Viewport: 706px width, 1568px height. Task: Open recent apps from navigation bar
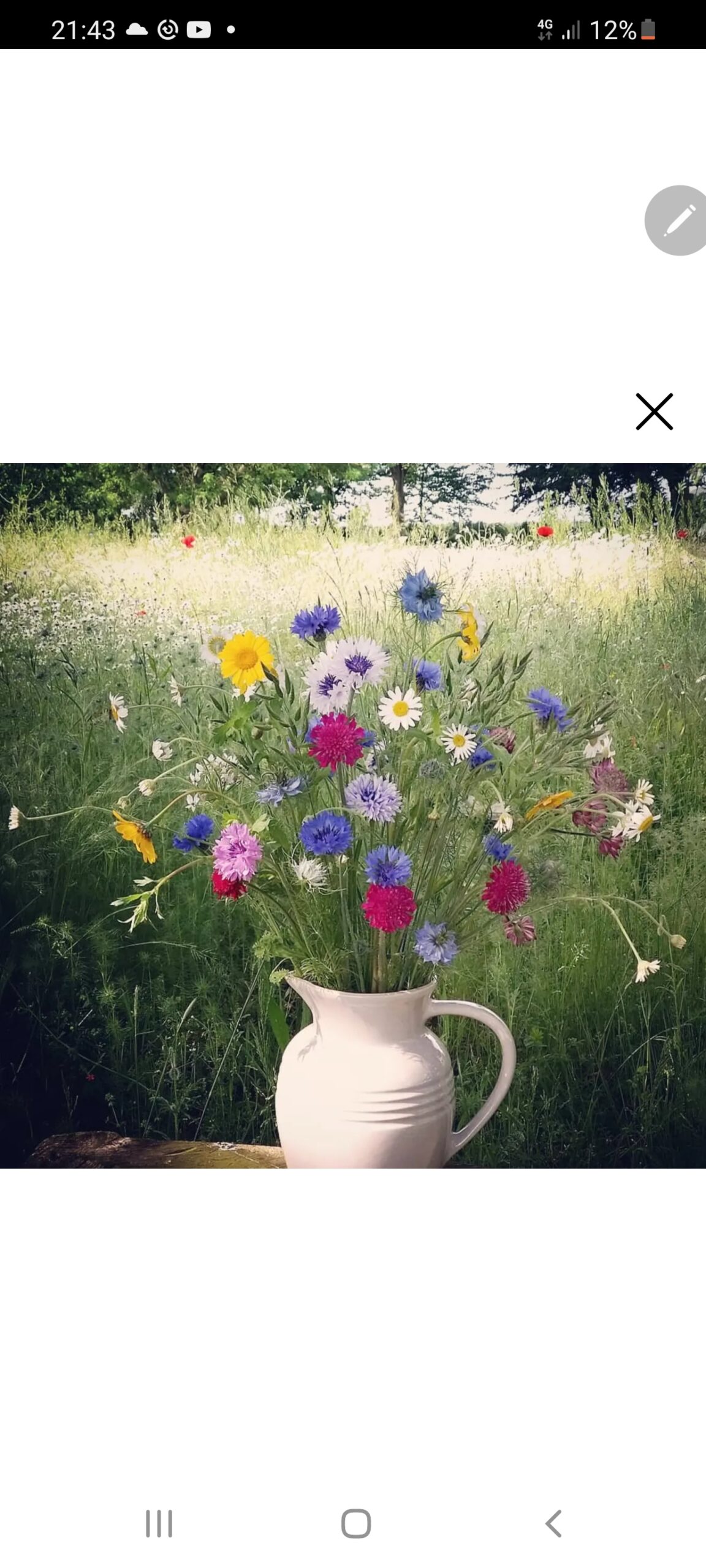point(159,1523)
